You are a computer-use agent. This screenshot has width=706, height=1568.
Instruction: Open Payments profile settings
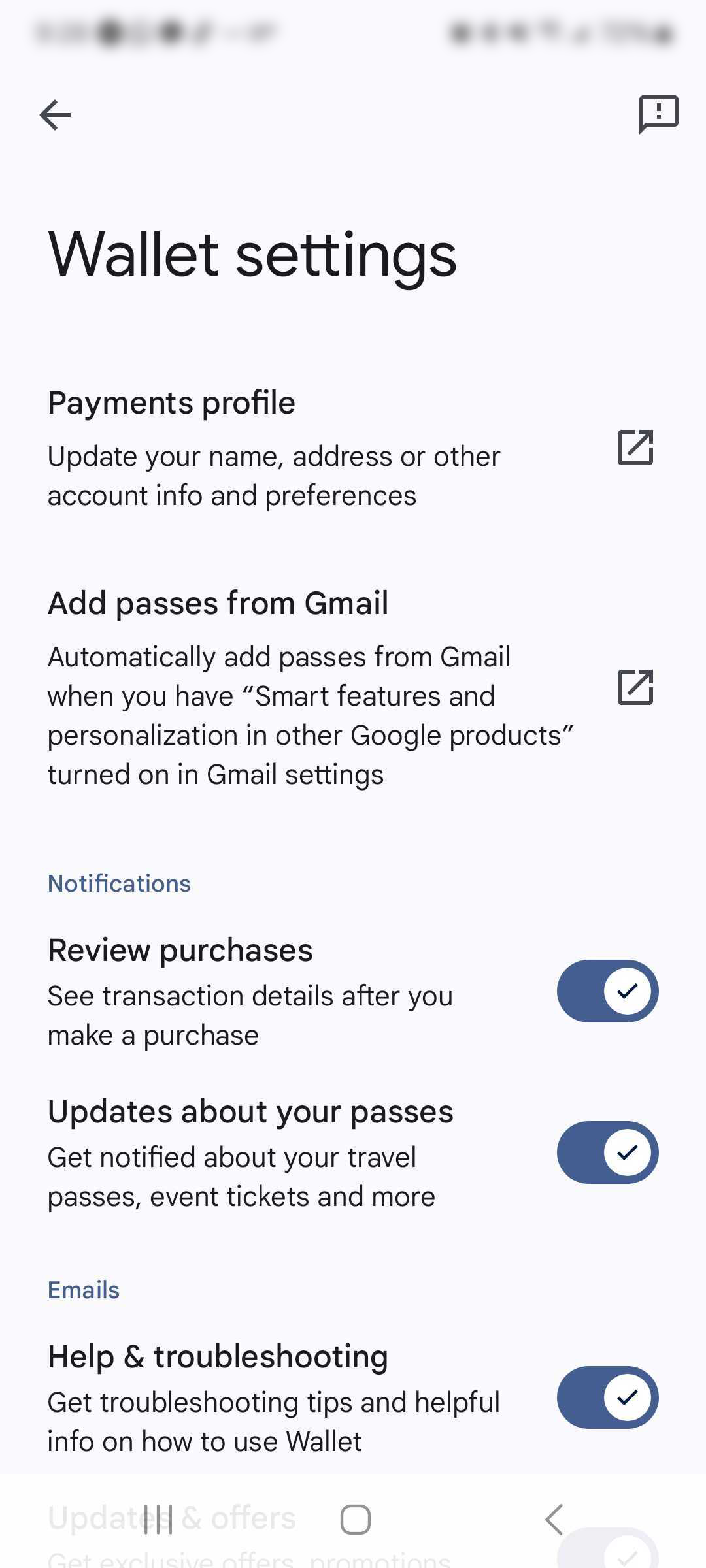click(353, 449)
